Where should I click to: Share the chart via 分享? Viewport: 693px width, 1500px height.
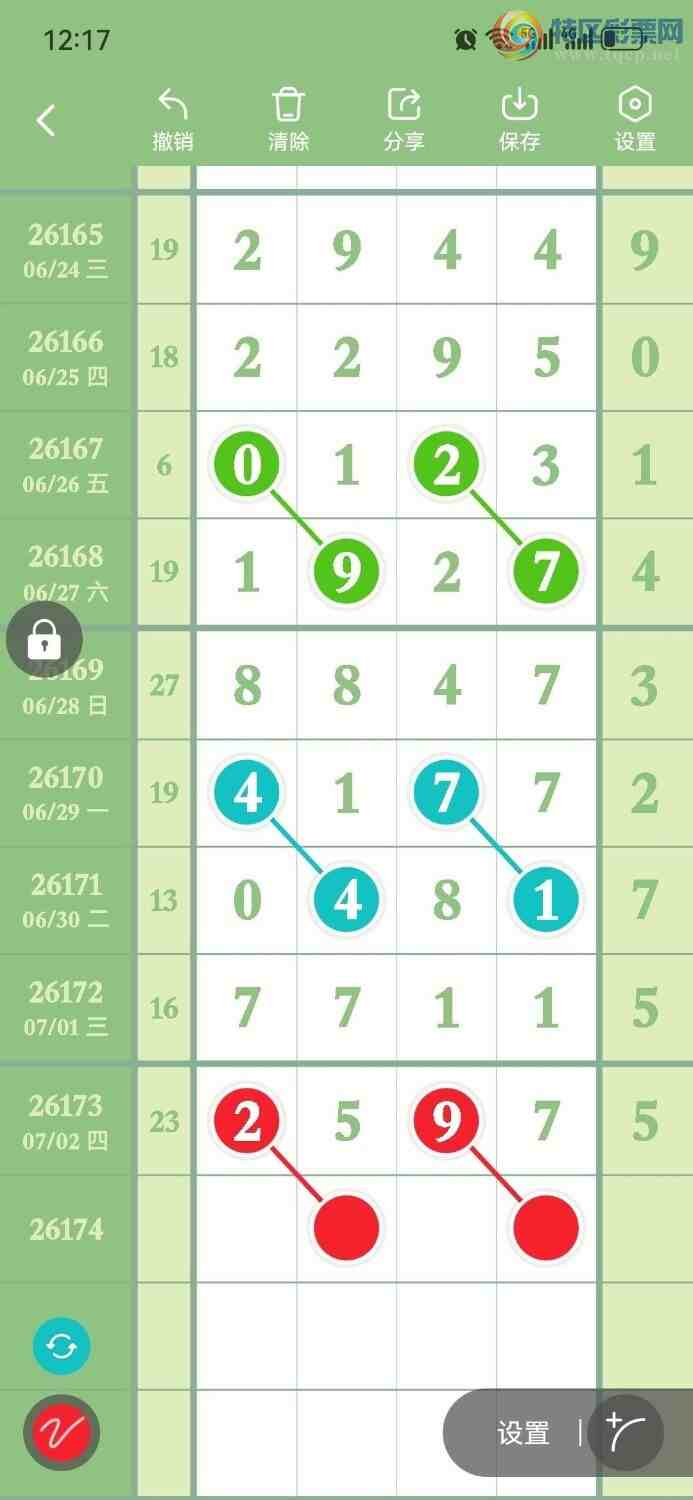pyautogui.click(x=404, y=120)
